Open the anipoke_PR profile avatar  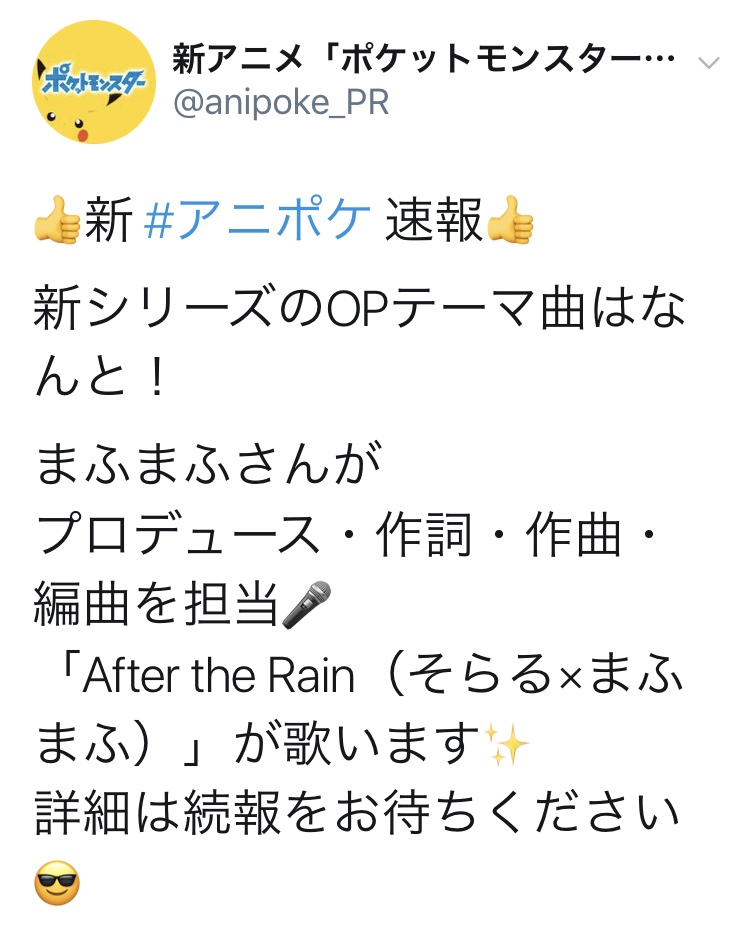(94, 82)
